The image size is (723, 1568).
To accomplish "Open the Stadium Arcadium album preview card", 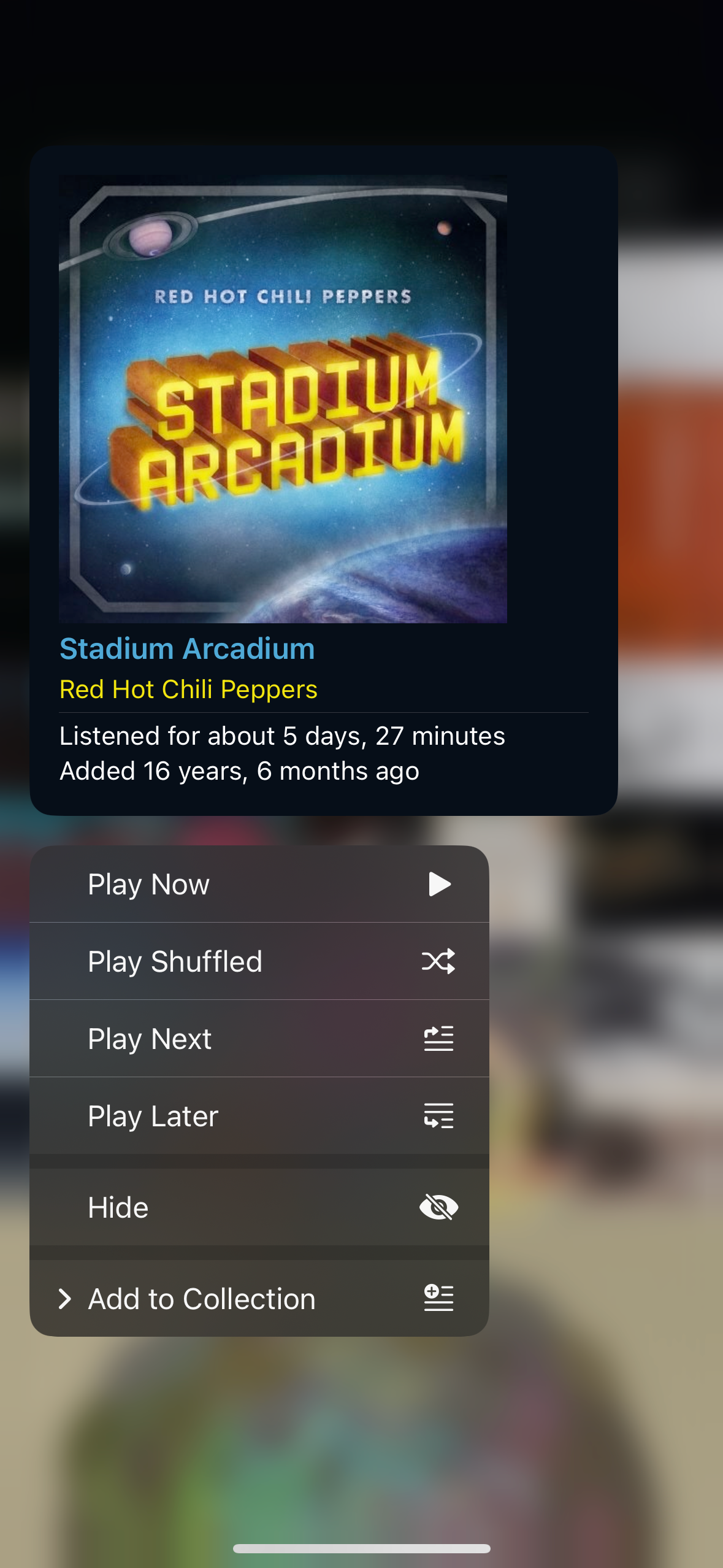I will click(324, 480).
